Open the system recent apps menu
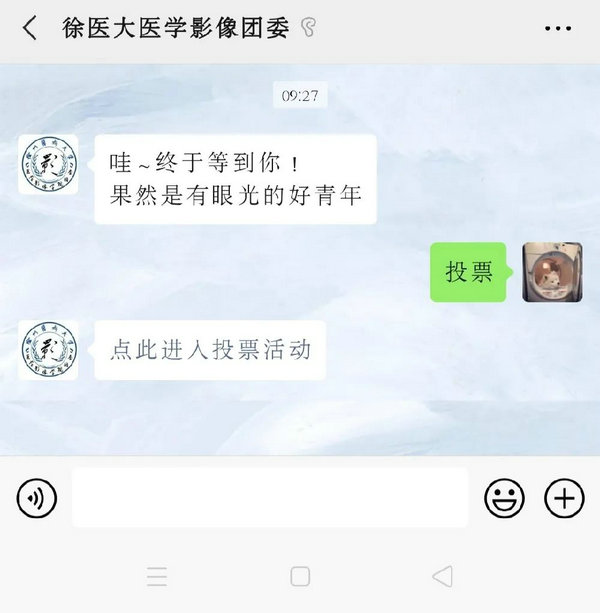The width and height of the screenshot is (600, 613). click(x=157, y=576)
